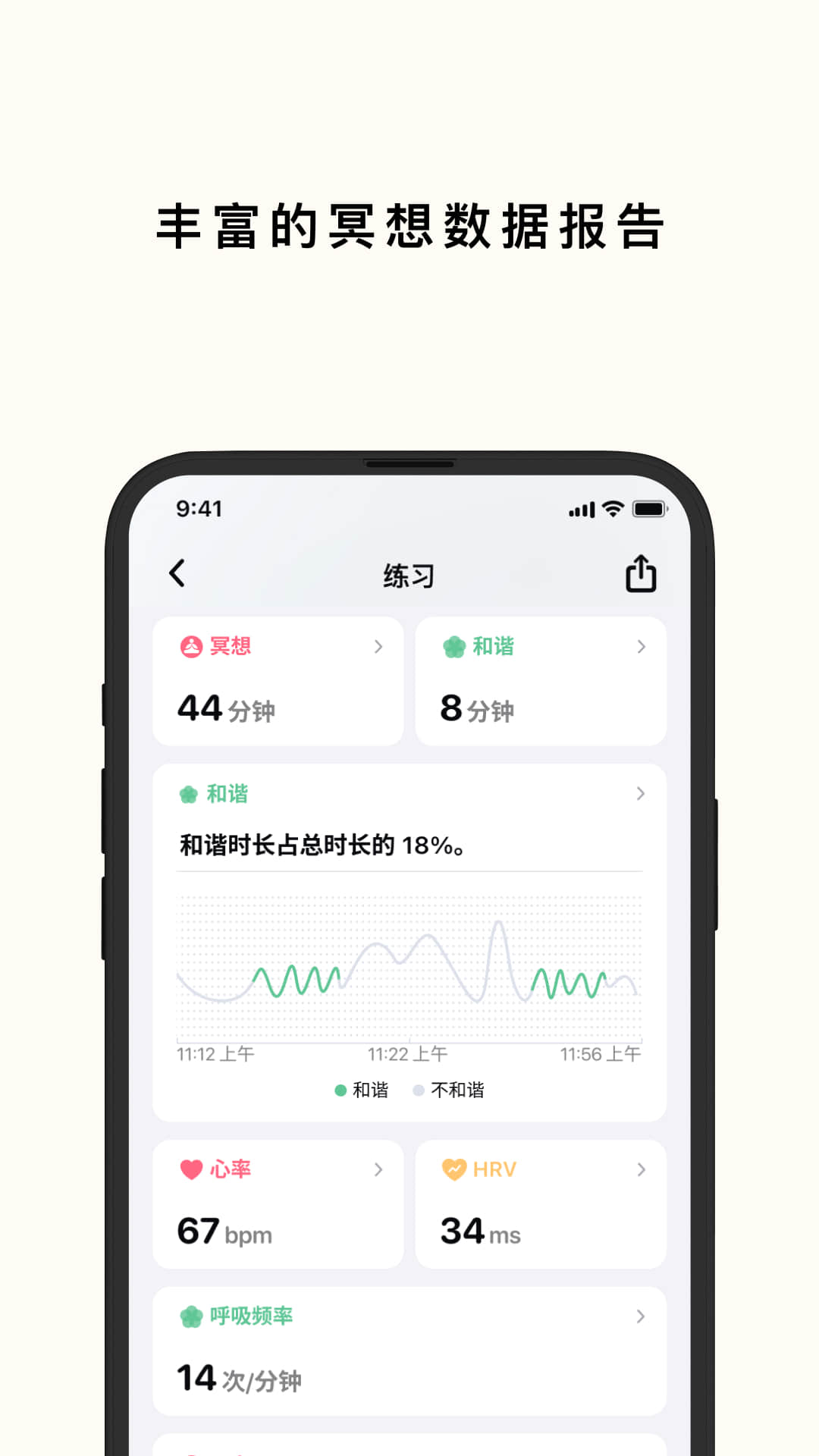Select the red heart icon on the 心率 card
The image size is (819, 1456).
coord(190,1170)
